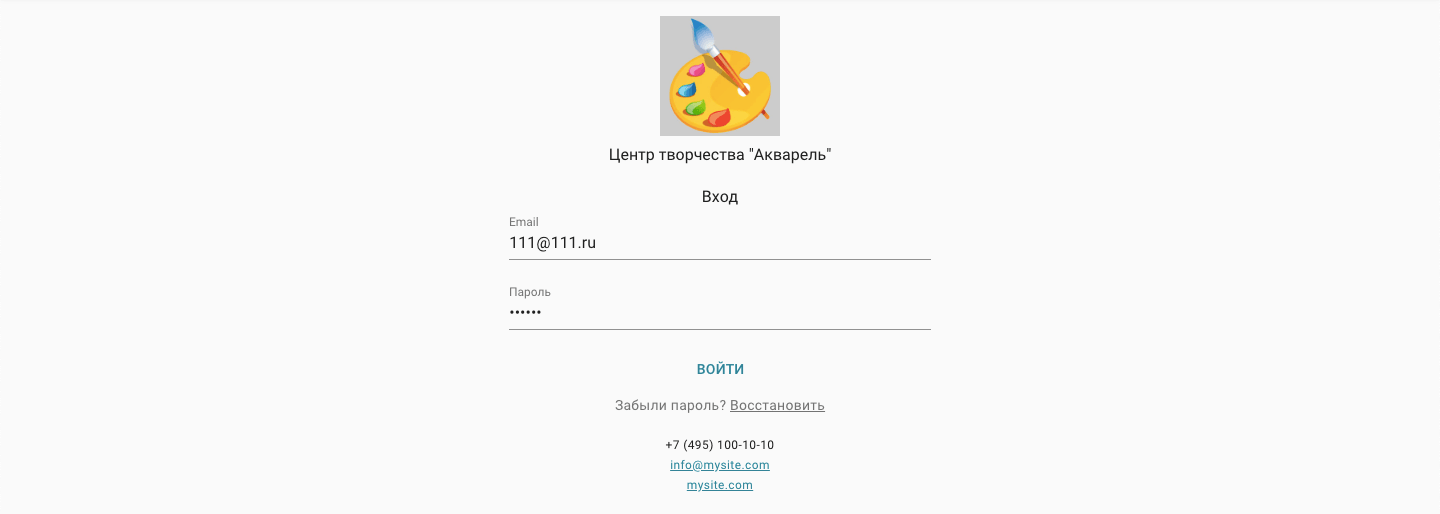This screenshot has height=514, width=1440.
Task: Log in with the ВОЙТИ button
Action: pyautogui.click(x=720, y=369)
